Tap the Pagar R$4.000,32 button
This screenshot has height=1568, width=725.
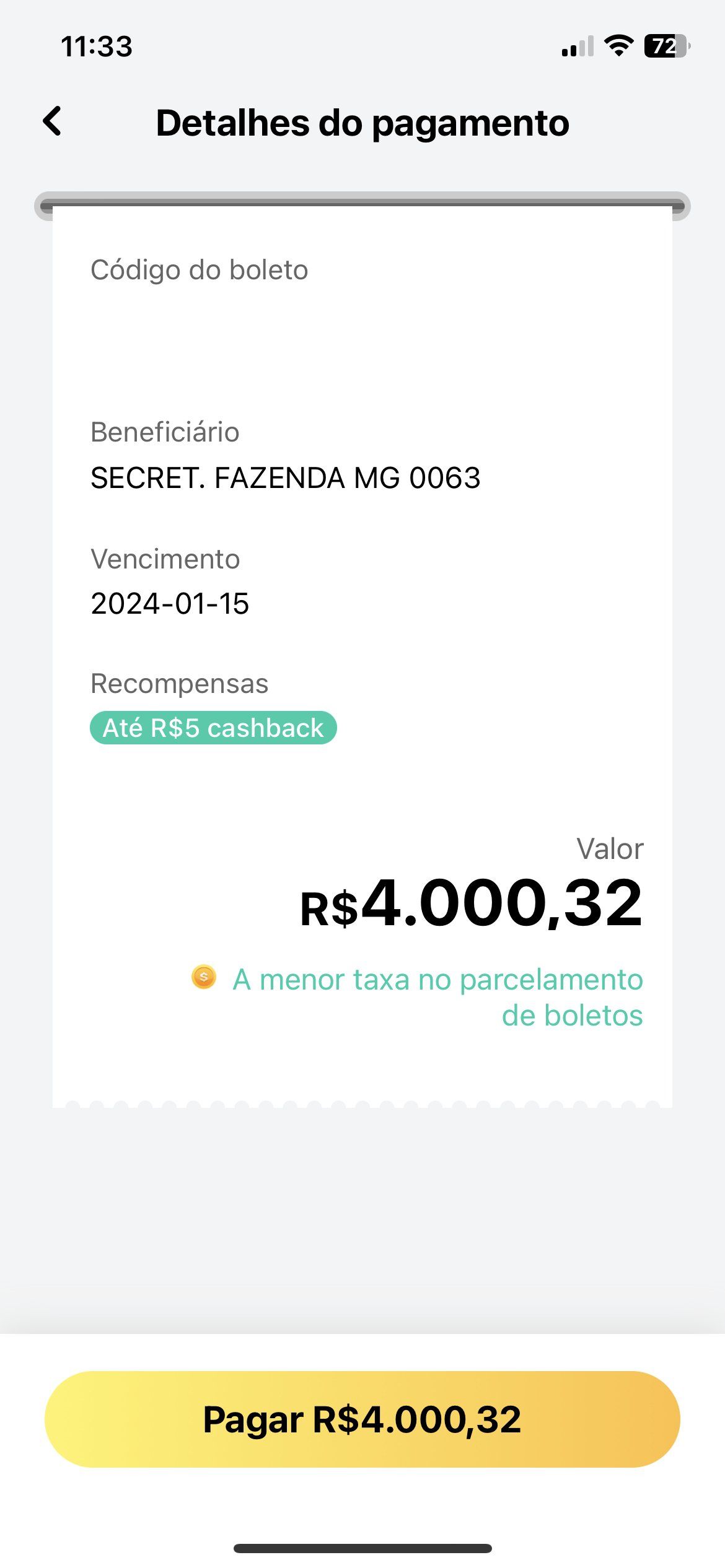pyautogui.click(x=362, y=1419)
